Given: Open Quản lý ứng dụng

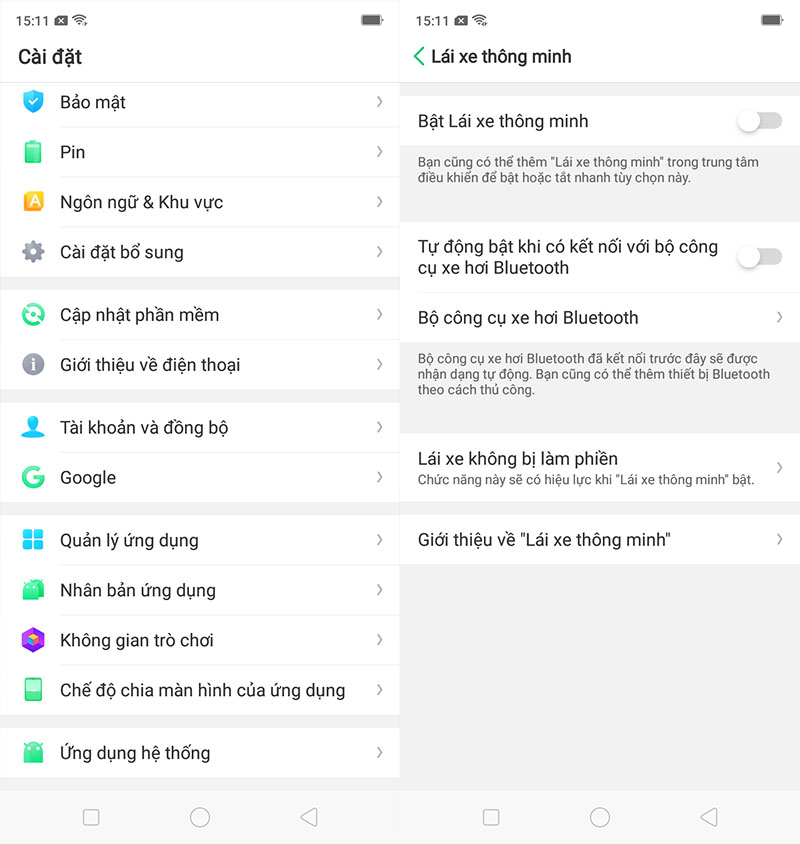Looking at the screenshot, I should (x=200, y=541).
